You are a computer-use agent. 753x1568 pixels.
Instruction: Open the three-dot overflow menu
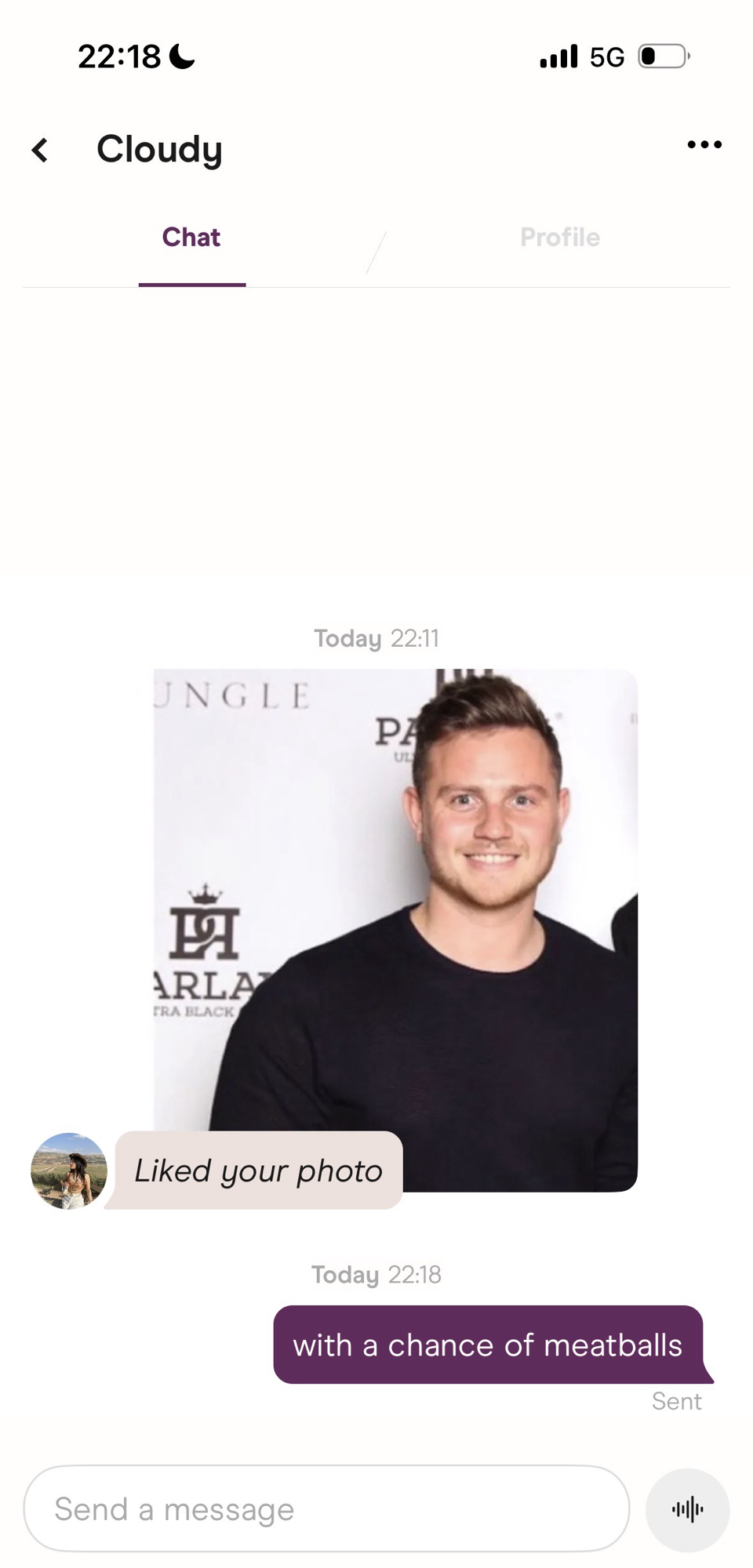click(x=704, y=144)
